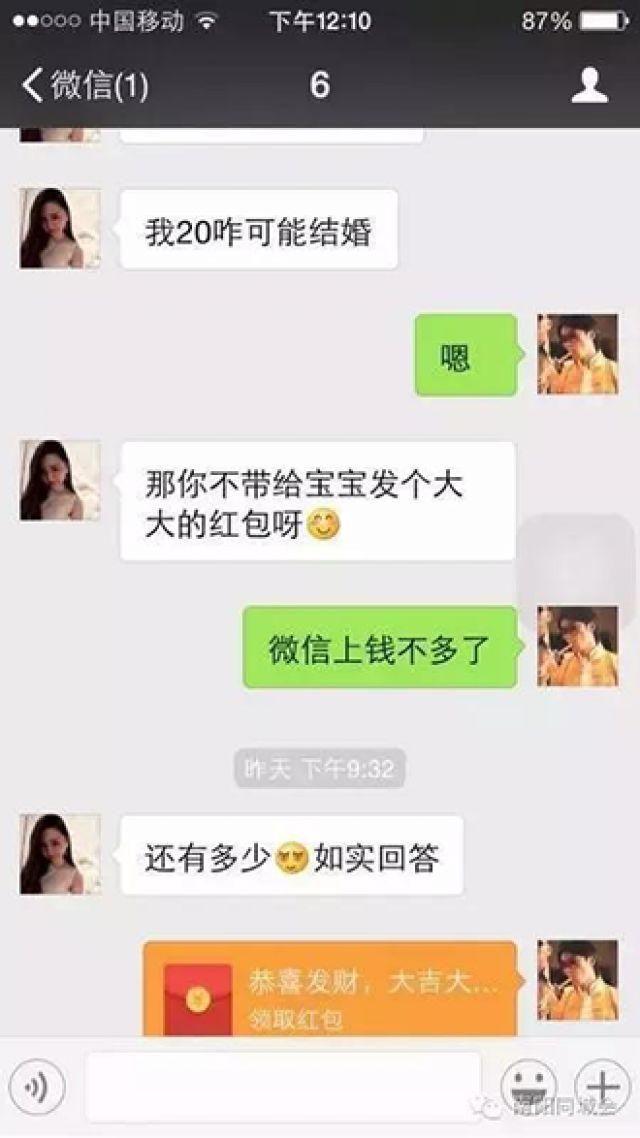
Task: Open the 恭喜发财 red packet
Action: click(x=330, y=987)
